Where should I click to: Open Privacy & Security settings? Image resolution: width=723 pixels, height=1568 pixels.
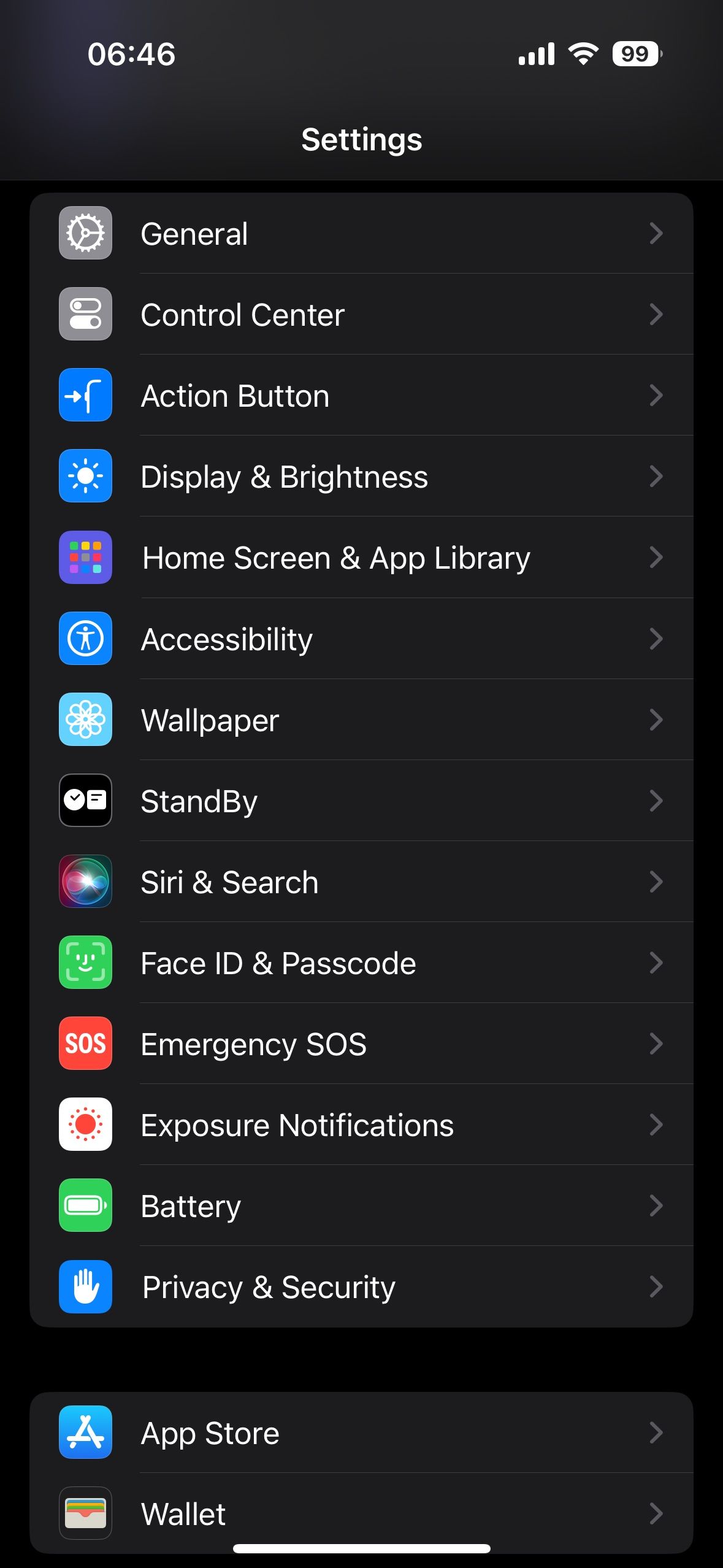[362, 1287]
